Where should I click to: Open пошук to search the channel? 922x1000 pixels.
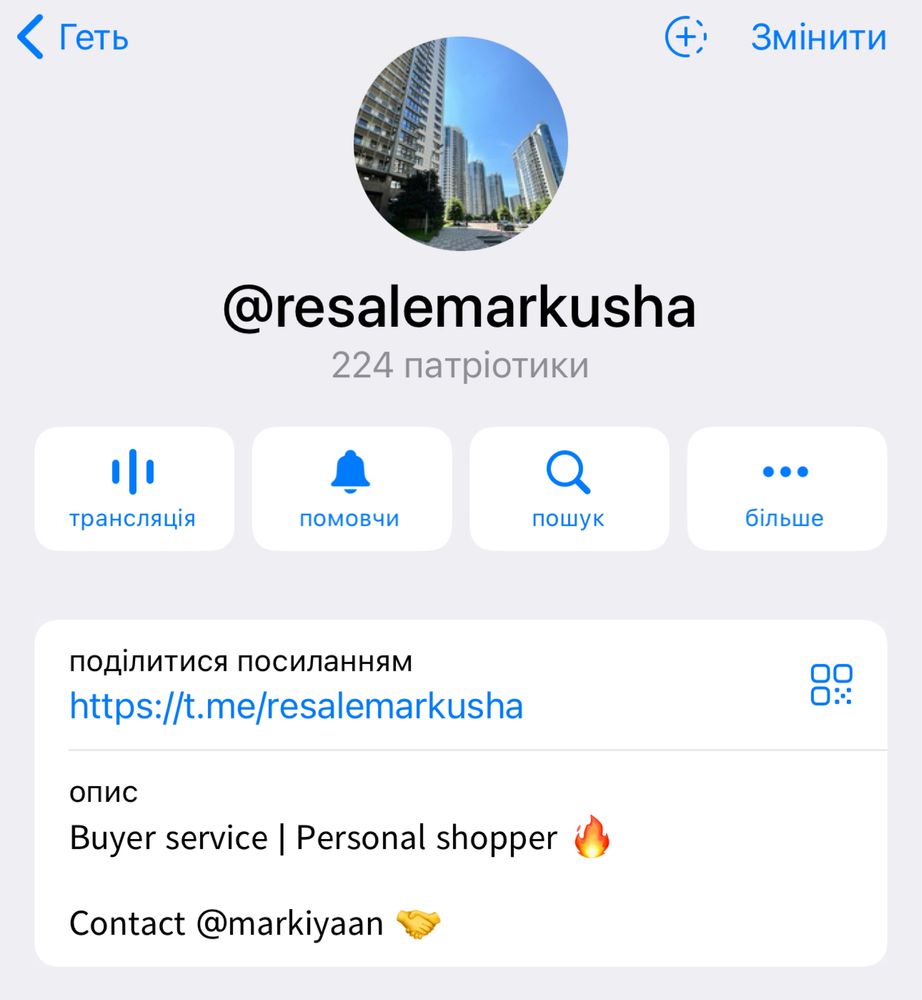coord(568,489)
